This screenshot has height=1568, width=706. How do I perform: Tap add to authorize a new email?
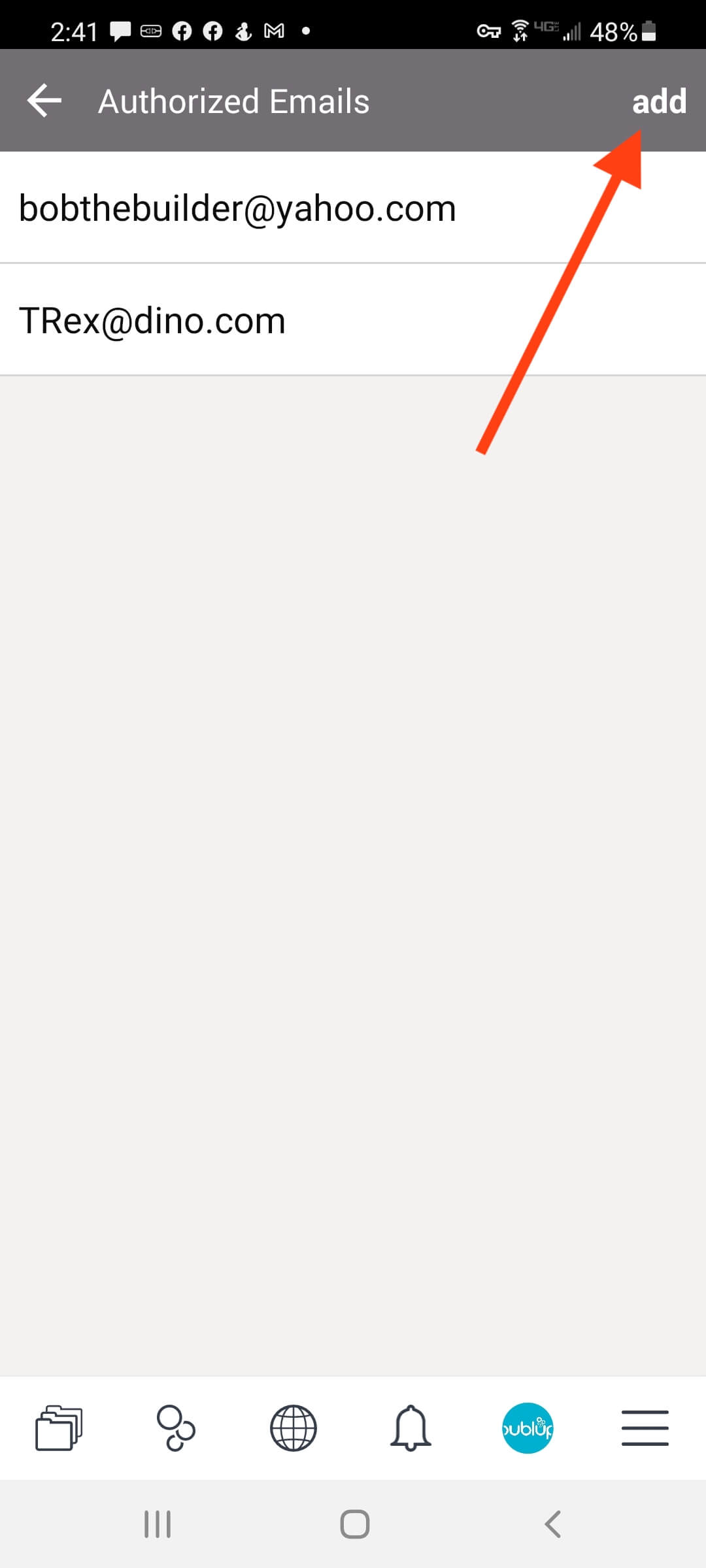click(659, 101)
